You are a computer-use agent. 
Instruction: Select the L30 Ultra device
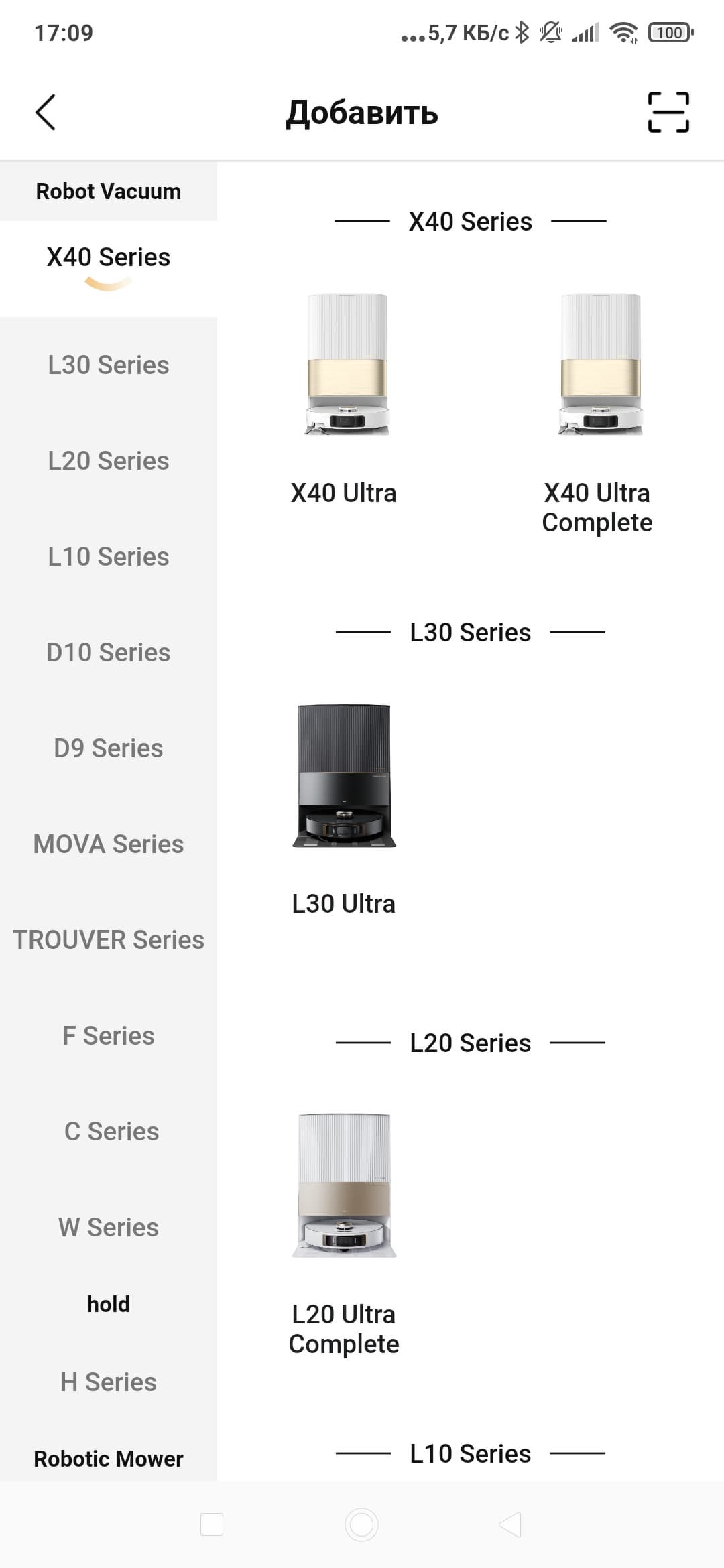click(345, 804)
